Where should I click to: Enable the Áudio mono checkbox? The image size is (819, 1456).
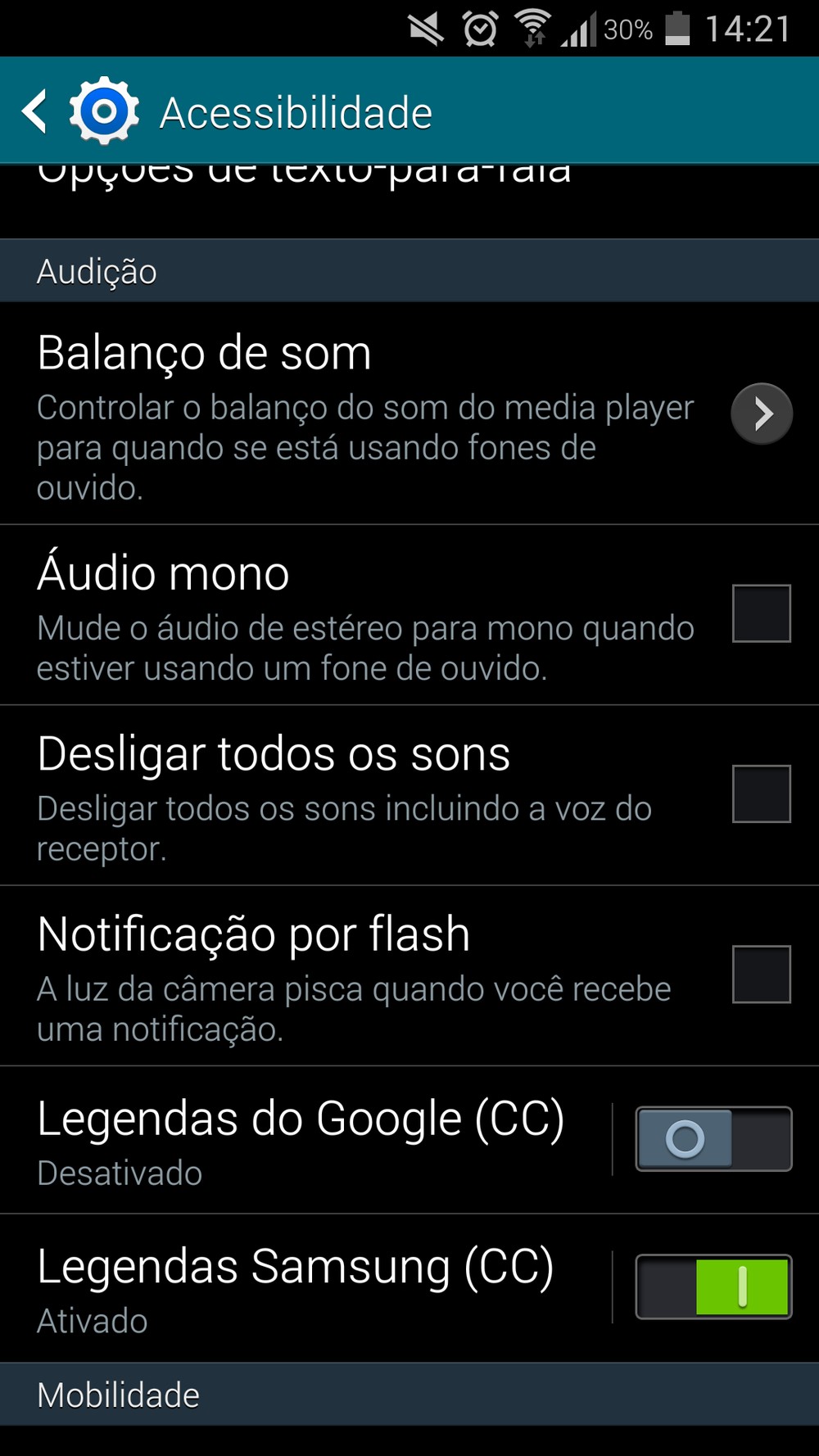coord(761,613)
